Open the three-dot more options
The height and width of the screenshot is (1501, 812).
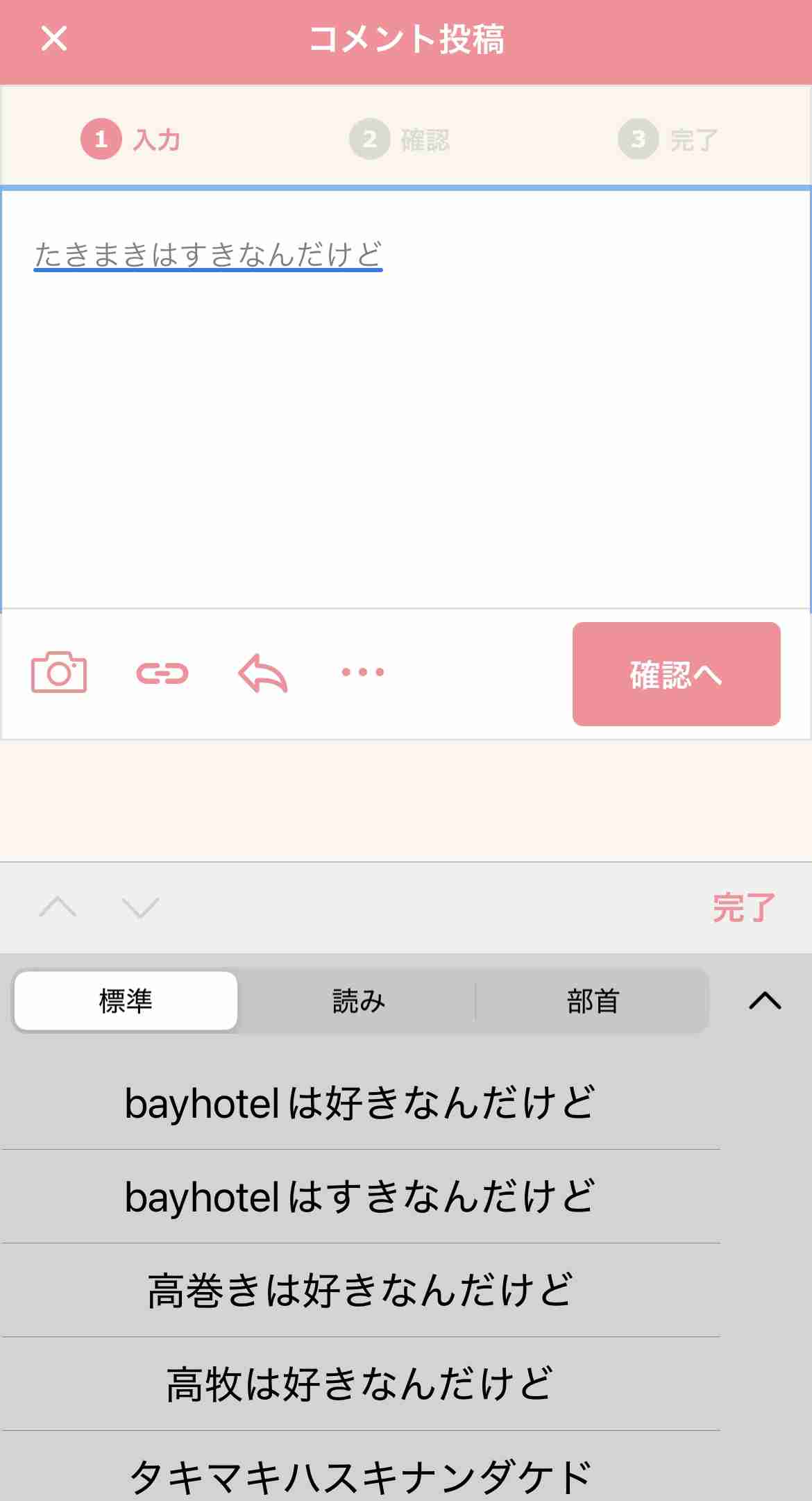[362, 672]
